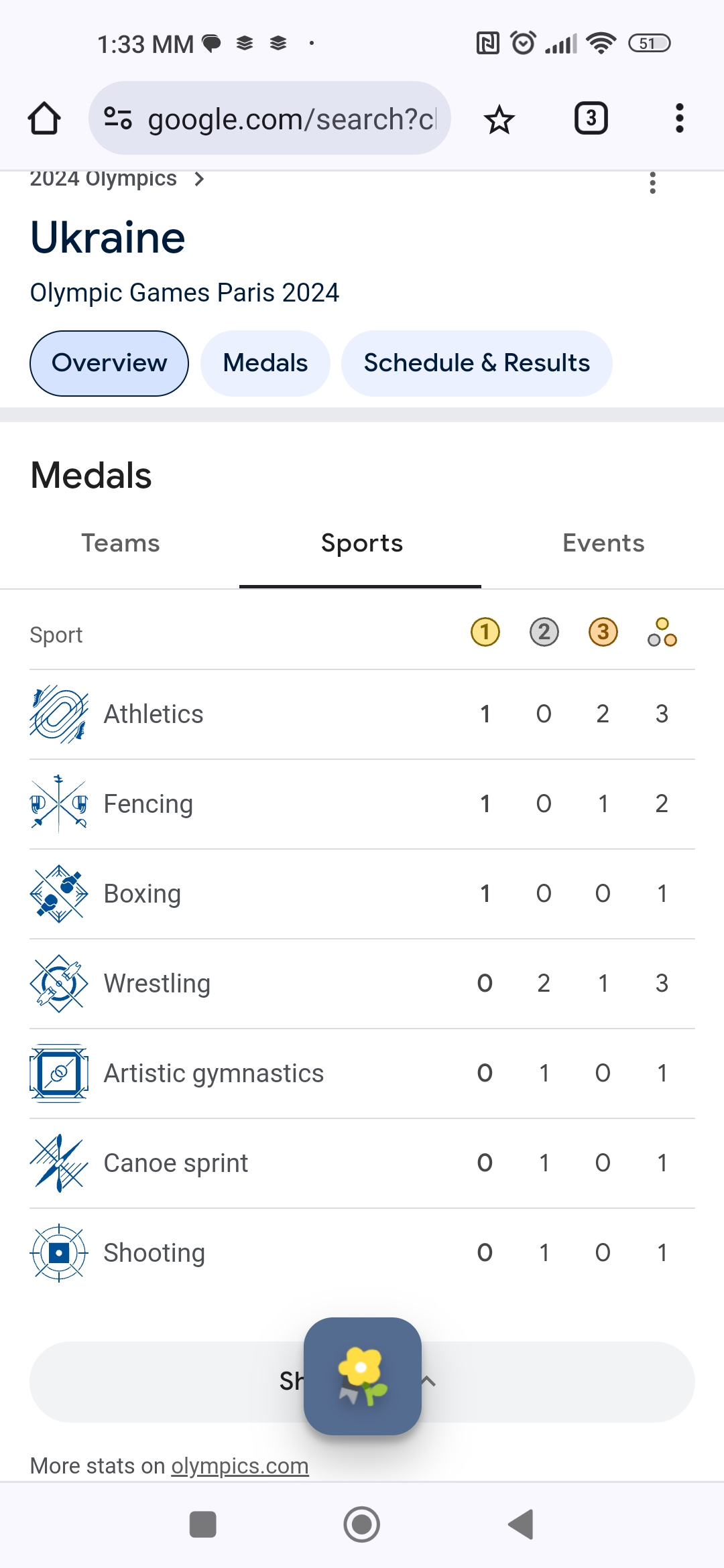Open the Chrome overflow menu

(679, 119)
